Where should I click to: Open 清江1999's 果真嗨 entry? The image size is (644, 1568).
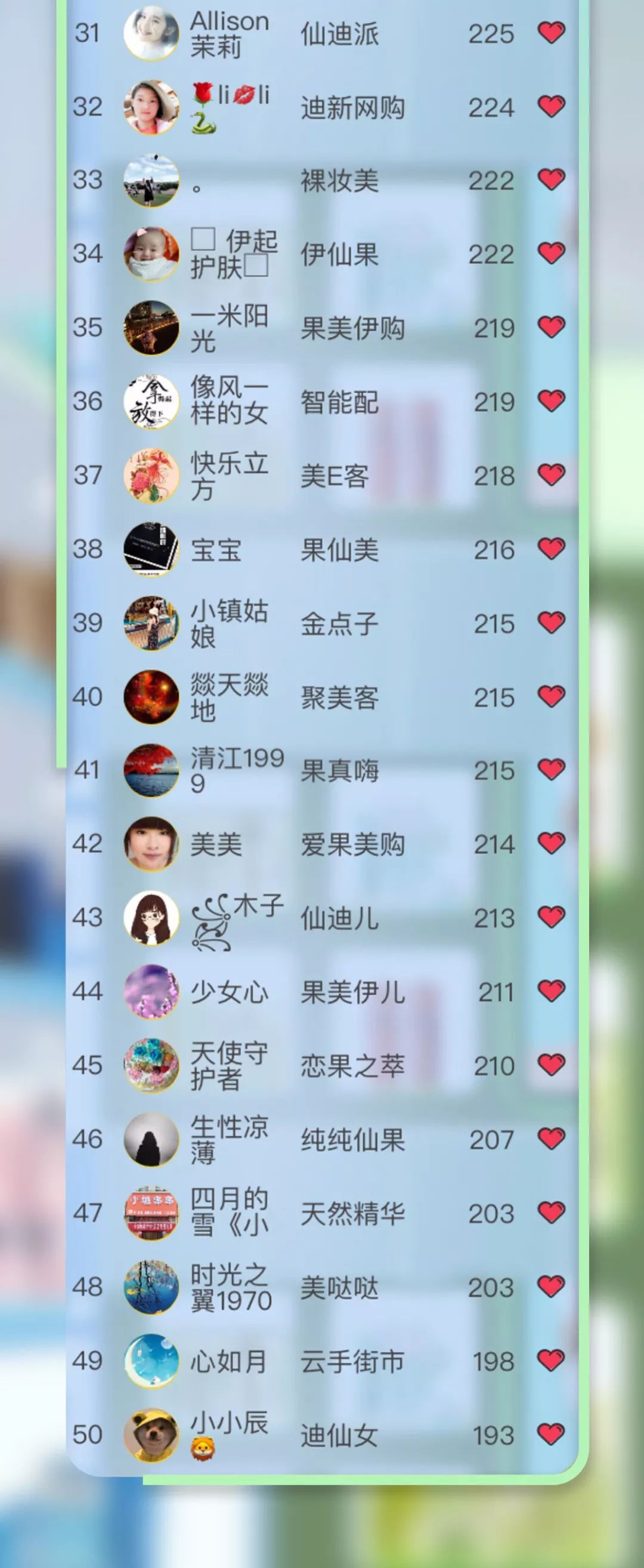pyautogui.click(x=340, y=771)
